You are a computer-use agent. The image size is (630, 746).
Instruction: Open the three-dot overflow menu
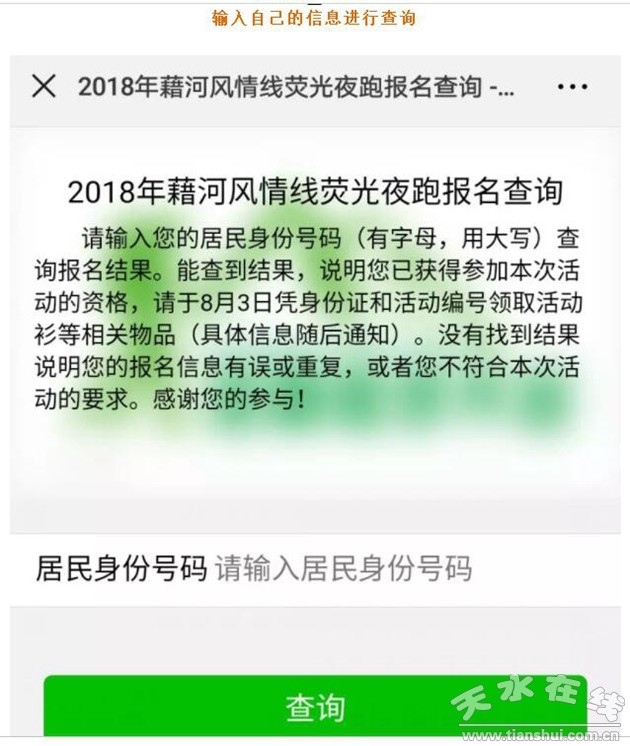(x=572, y=86)
